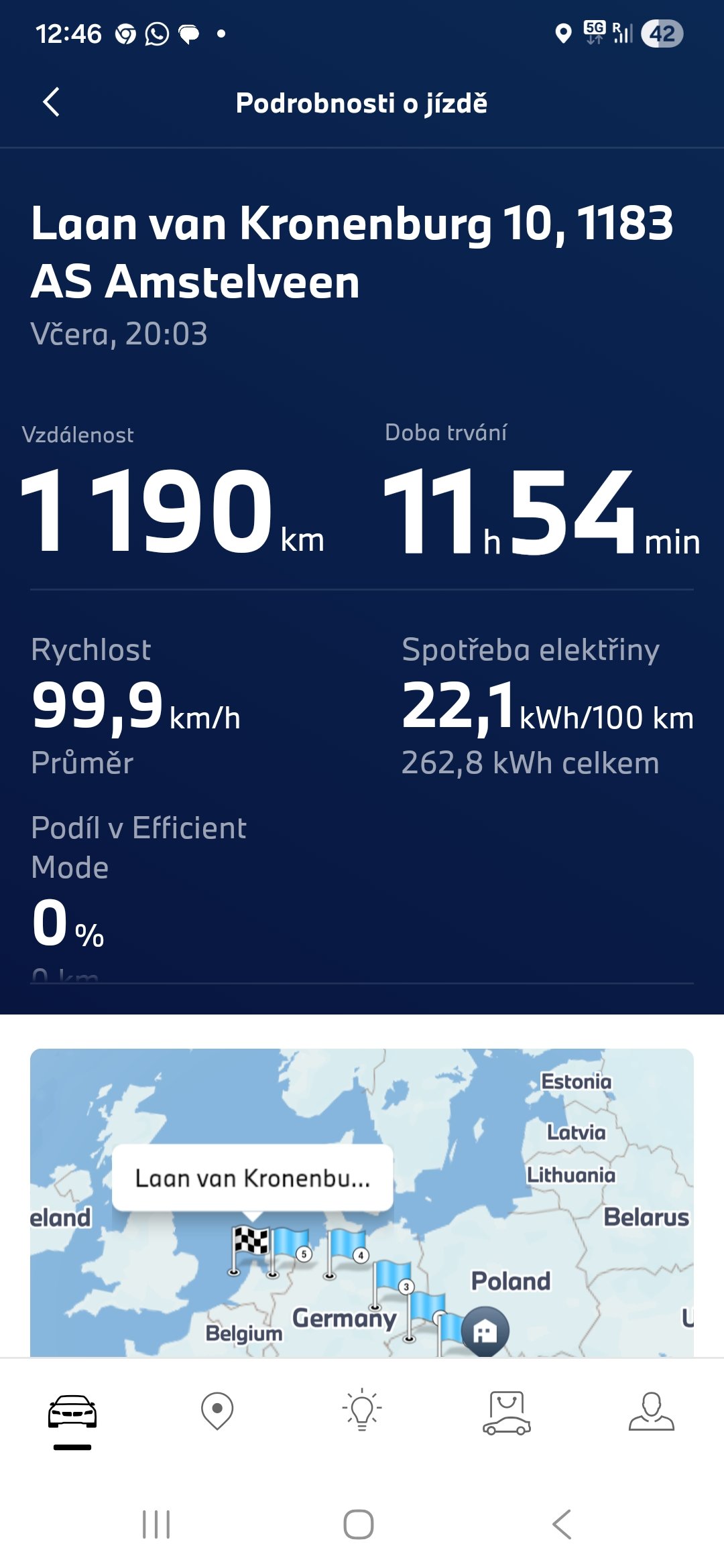Open the lightbulb tips tab

(362, 1411)
